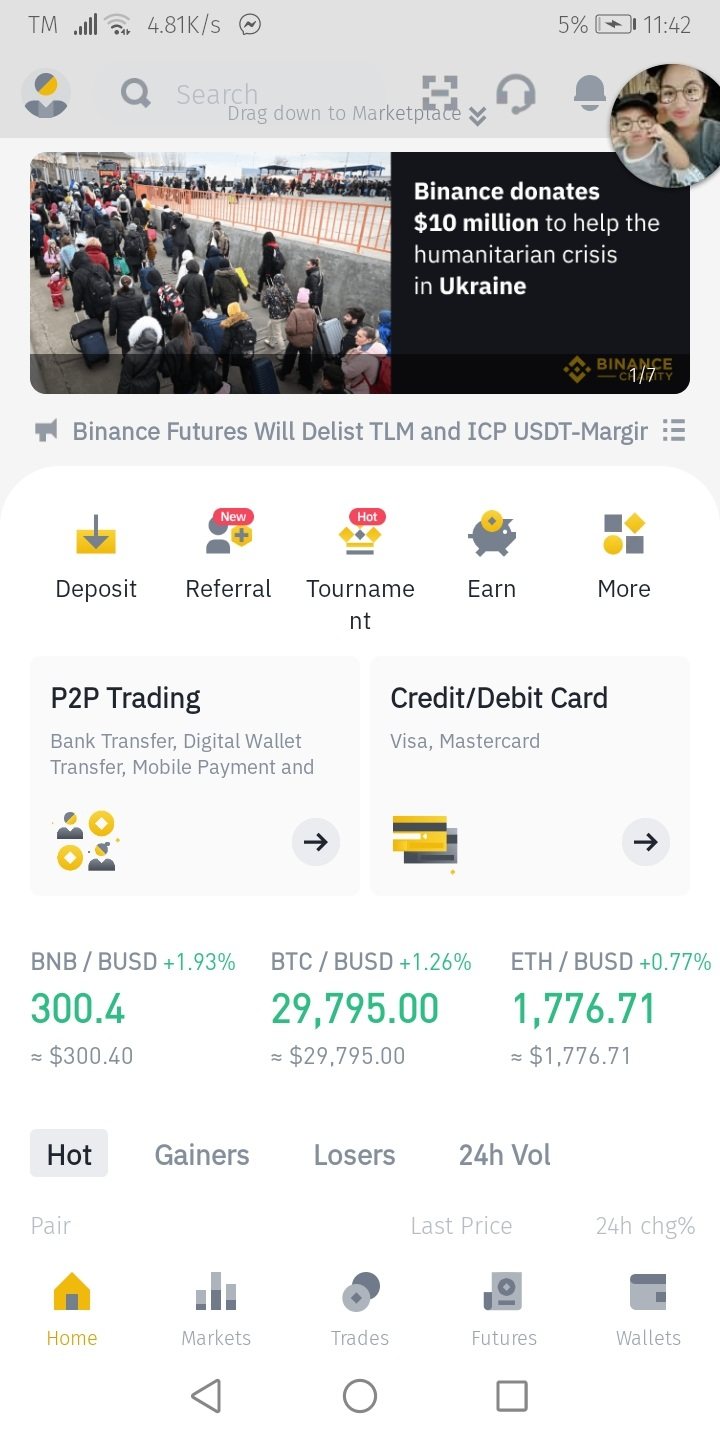This screenshot has height=1440, width=720.
Task: Open the Credit/Debit Card option
Action: pyautogui.click(x=530, y=776)
